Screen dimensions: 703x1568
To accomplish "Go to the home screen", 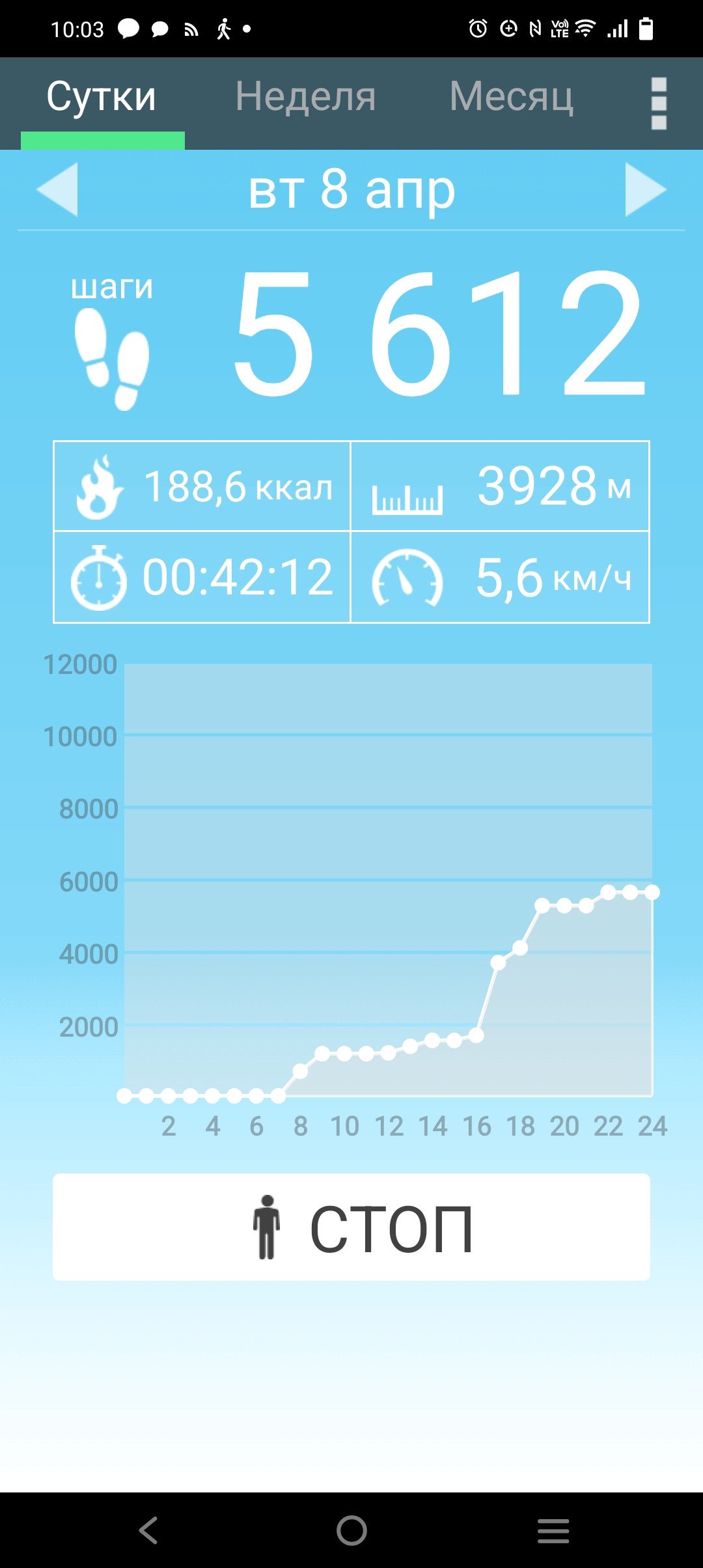I will [351, 1530].
